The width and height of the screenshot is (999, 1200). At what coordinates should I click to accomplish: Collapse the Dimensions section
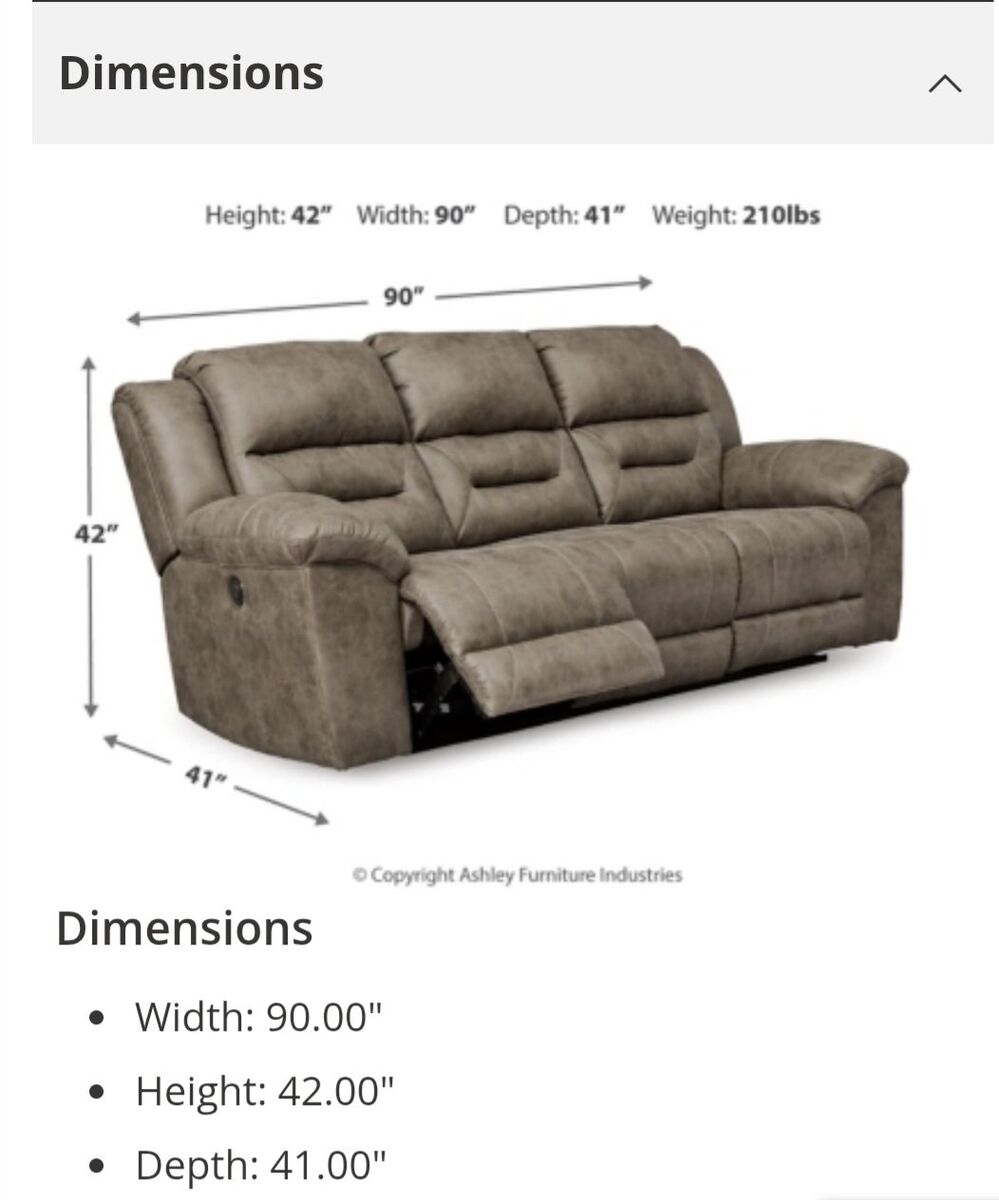point(944,84)
